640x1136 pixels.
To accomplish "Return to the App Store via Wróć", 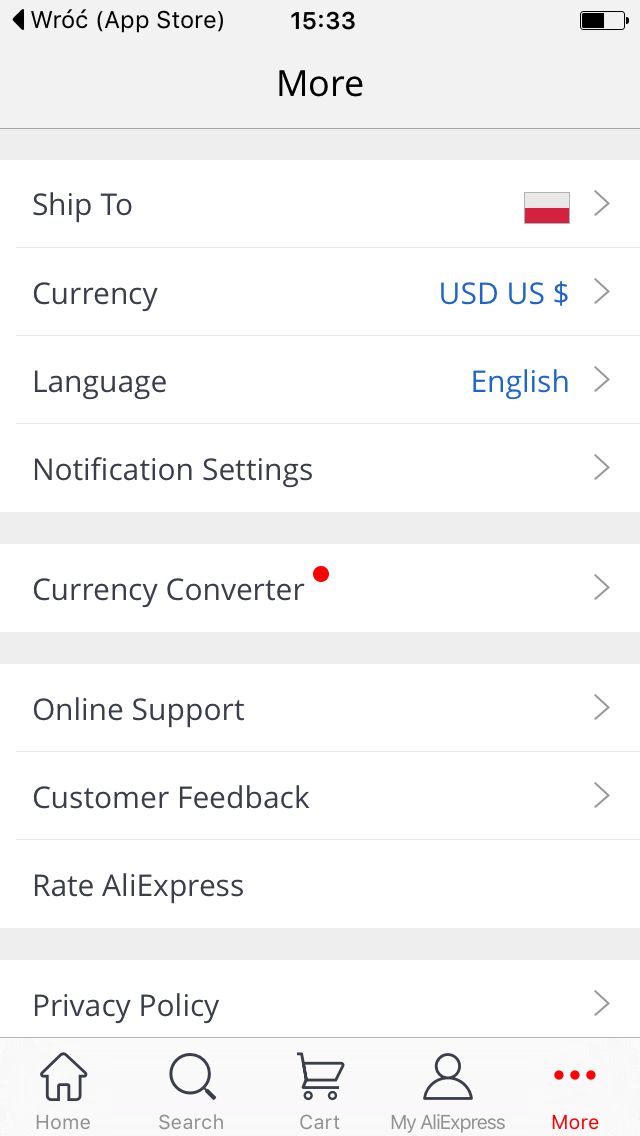I will (119, 20).
